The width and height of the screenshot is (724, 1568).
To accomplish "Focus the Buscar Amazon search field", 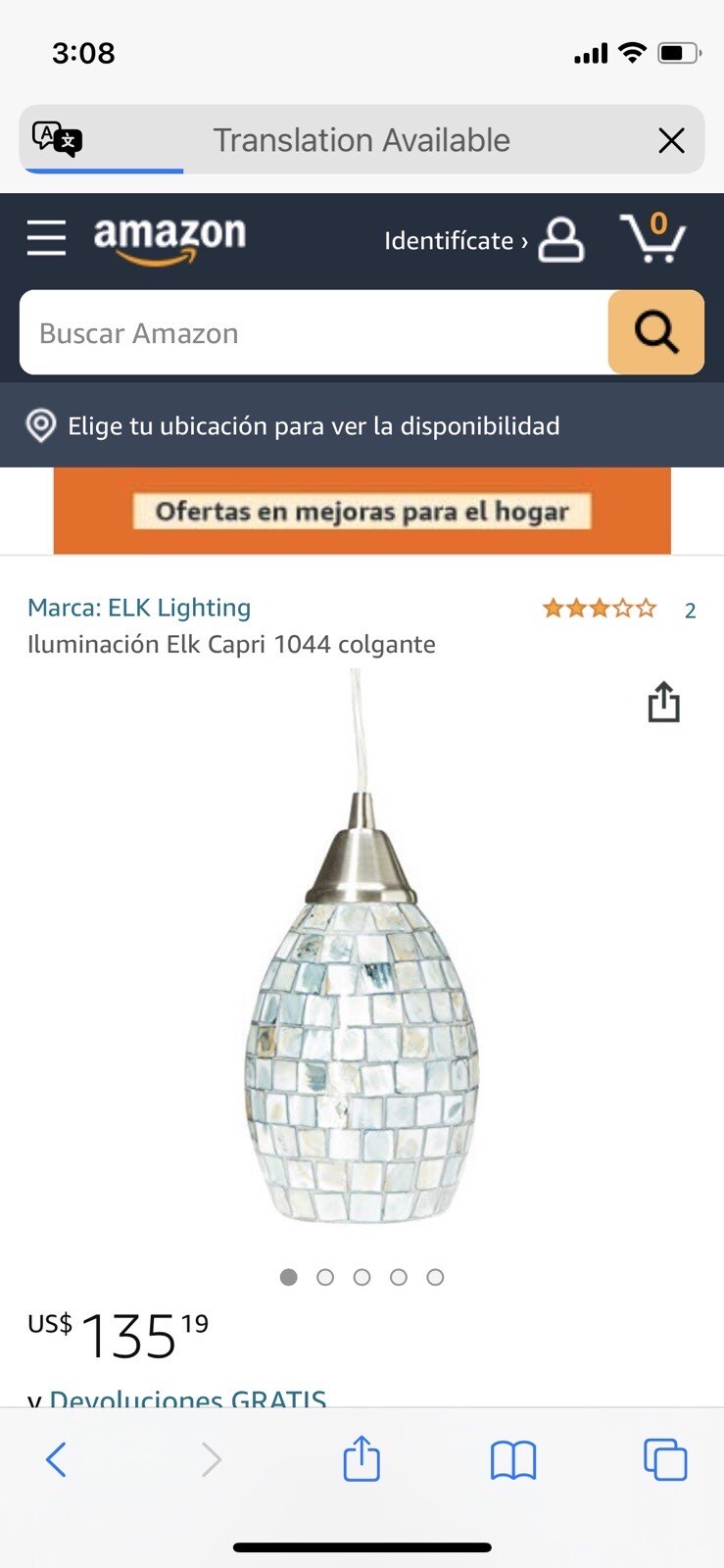I will [x=314, y=333].
